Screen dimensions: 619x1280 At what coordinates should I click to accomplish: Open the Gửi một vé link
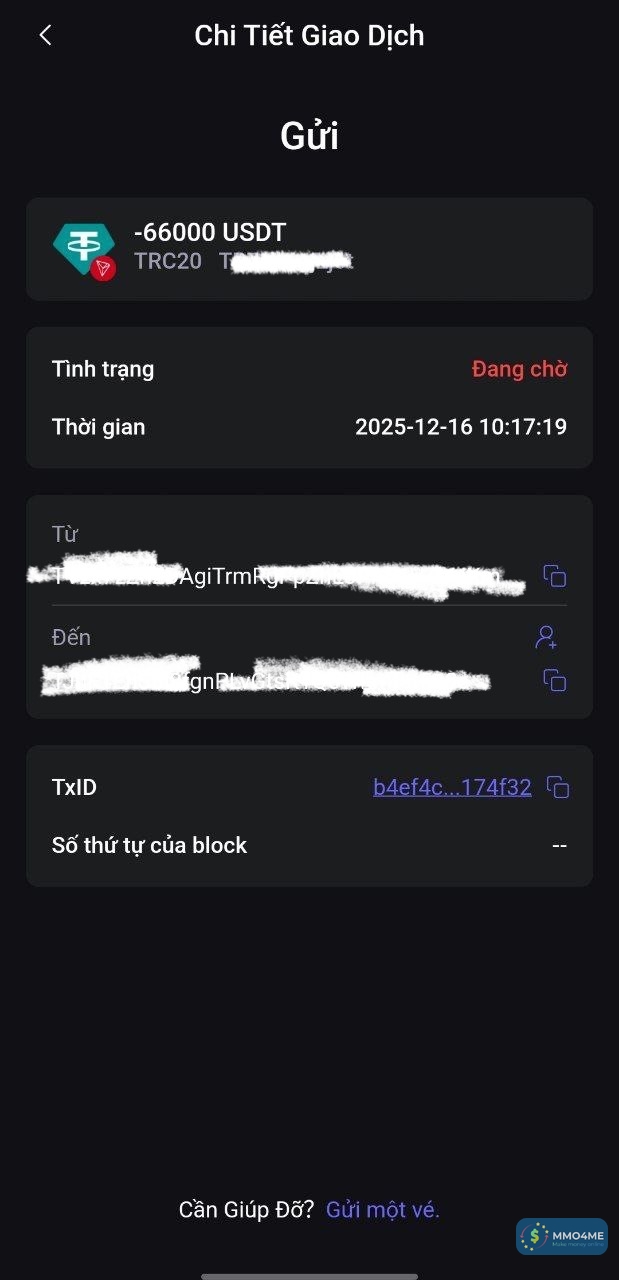coord(383,1210)
